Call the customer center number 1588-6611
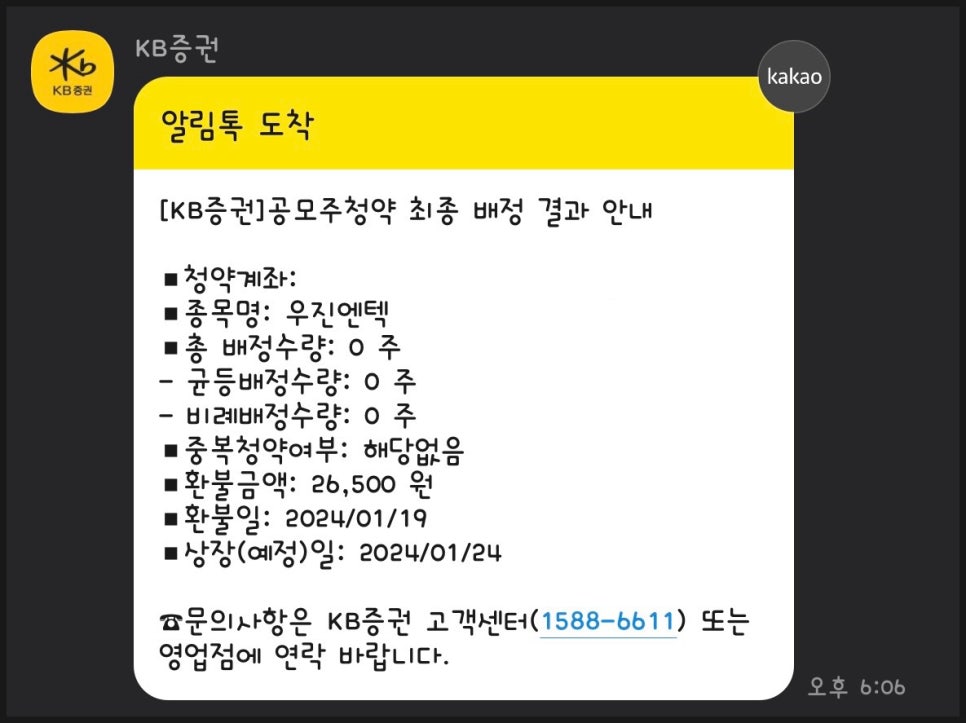966x723 pixels. pos(608,621)
